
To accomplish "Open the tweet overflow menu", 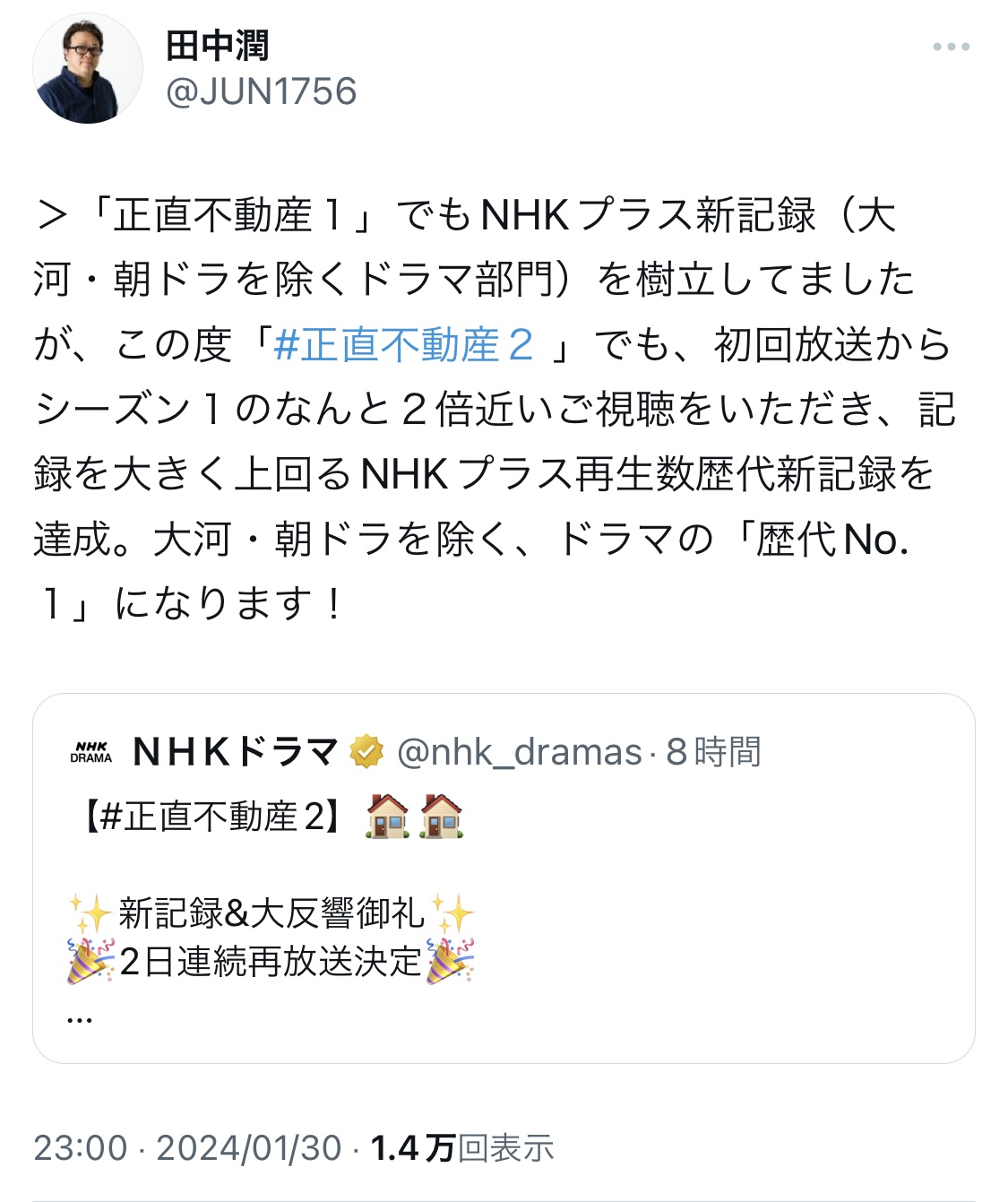I will coord(951,47).
